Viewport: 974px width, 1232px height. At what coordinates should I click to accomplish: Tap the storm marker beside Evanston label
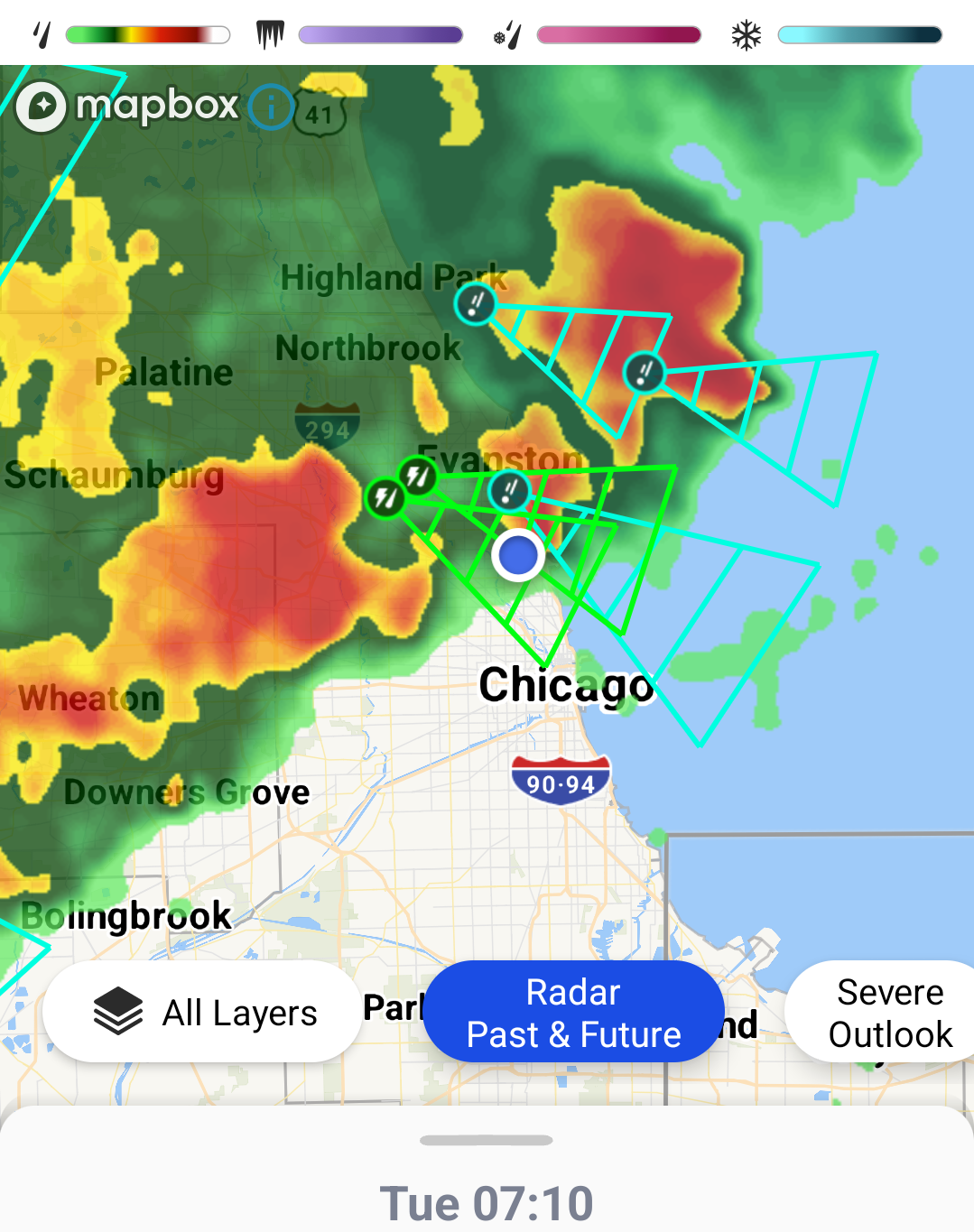[509, 491]
